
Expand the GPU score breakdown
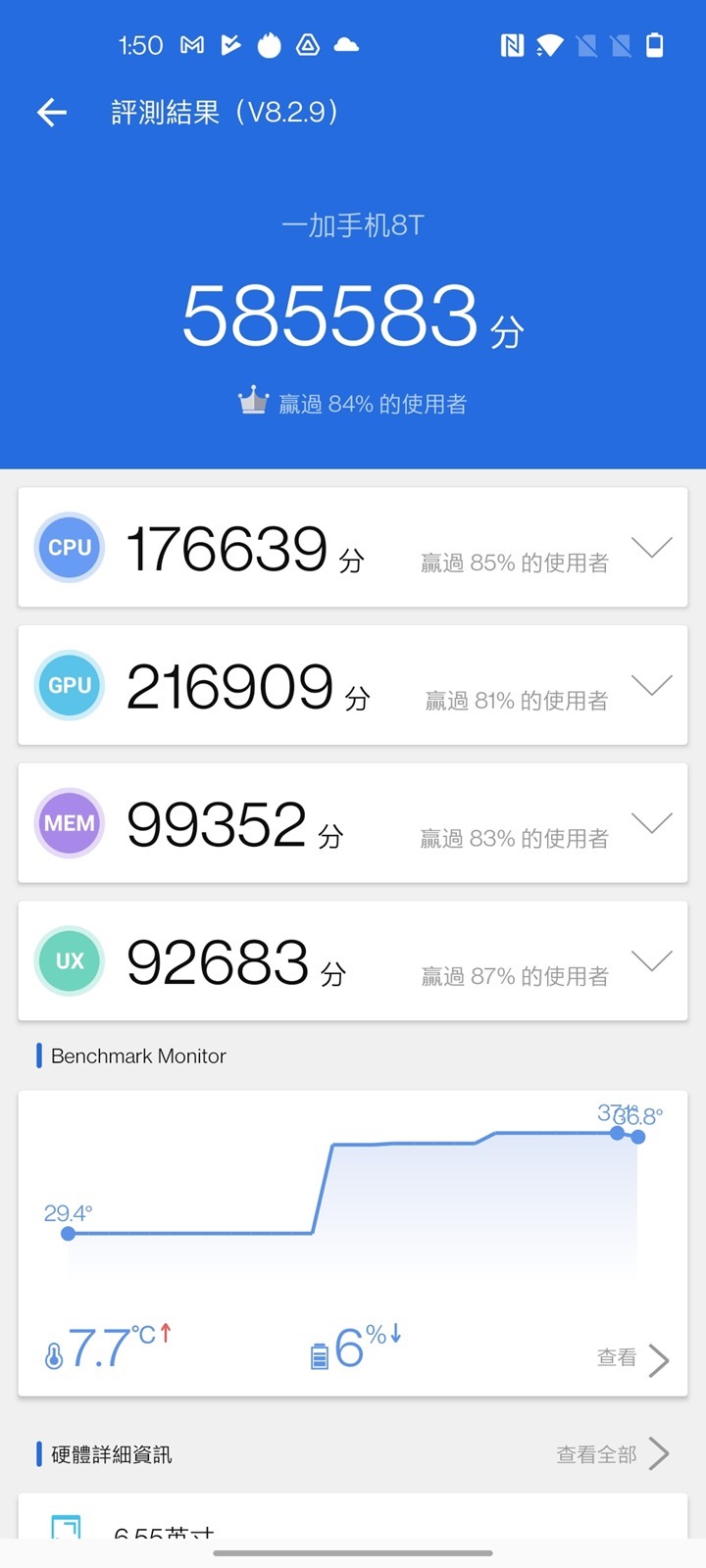[652, 685]
